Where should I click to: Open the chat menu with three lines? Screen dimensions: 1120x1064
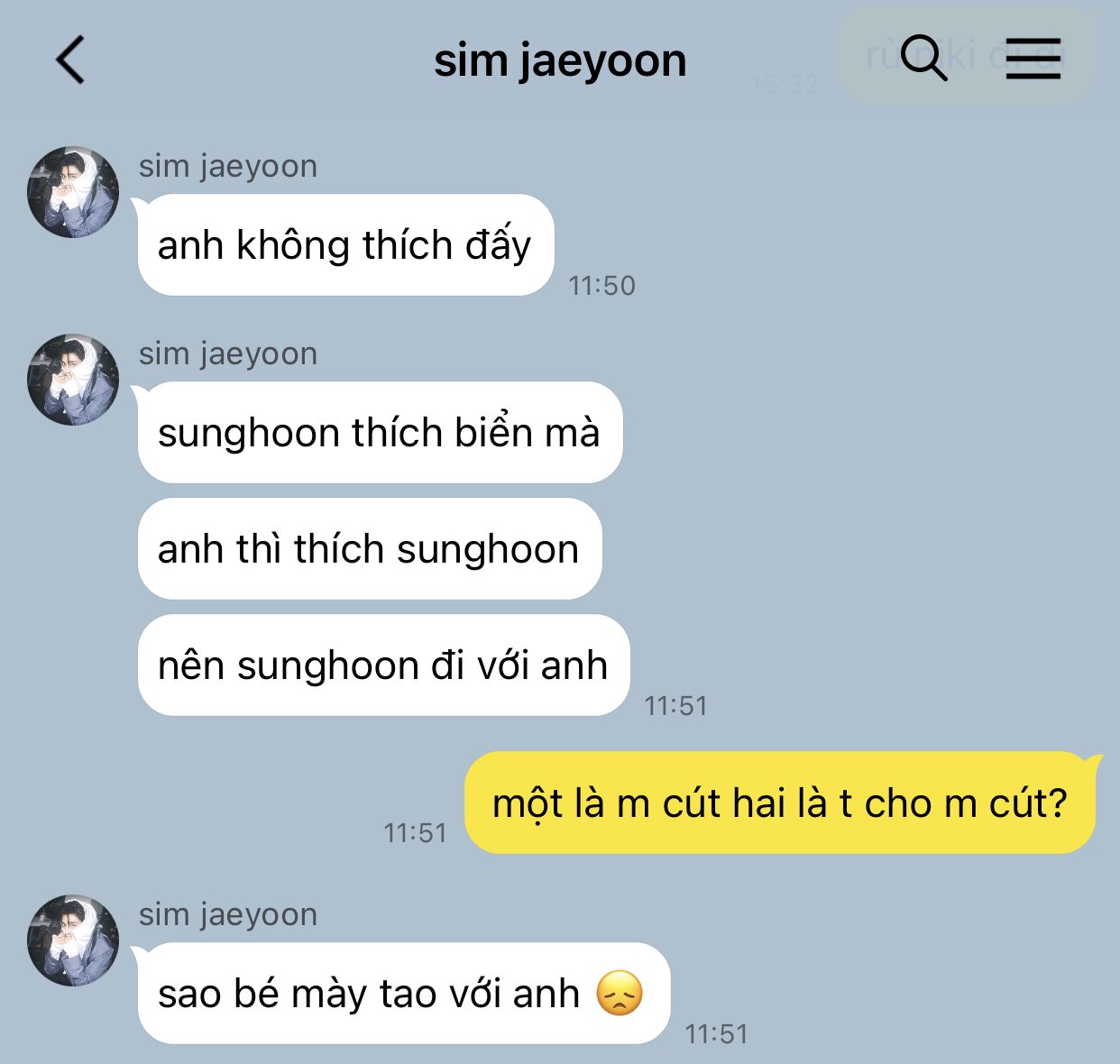point(1033,59)
